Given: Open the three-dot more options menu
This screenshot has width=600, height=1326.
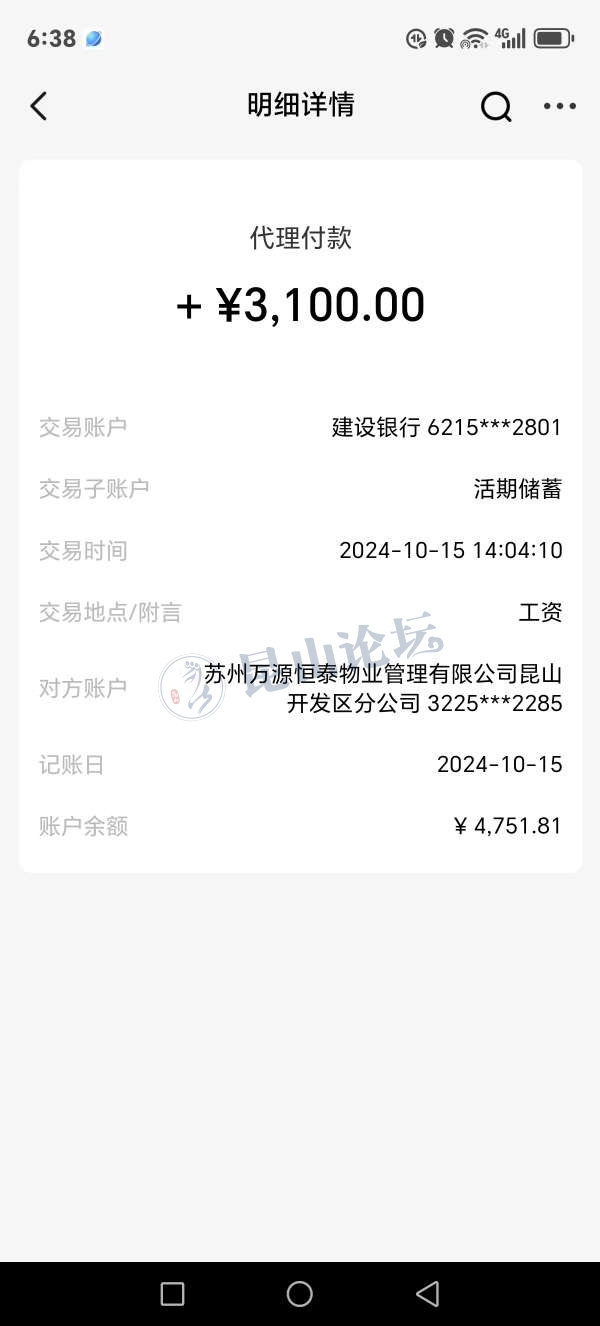Looking at the screenshot, I should pos(559,106).
